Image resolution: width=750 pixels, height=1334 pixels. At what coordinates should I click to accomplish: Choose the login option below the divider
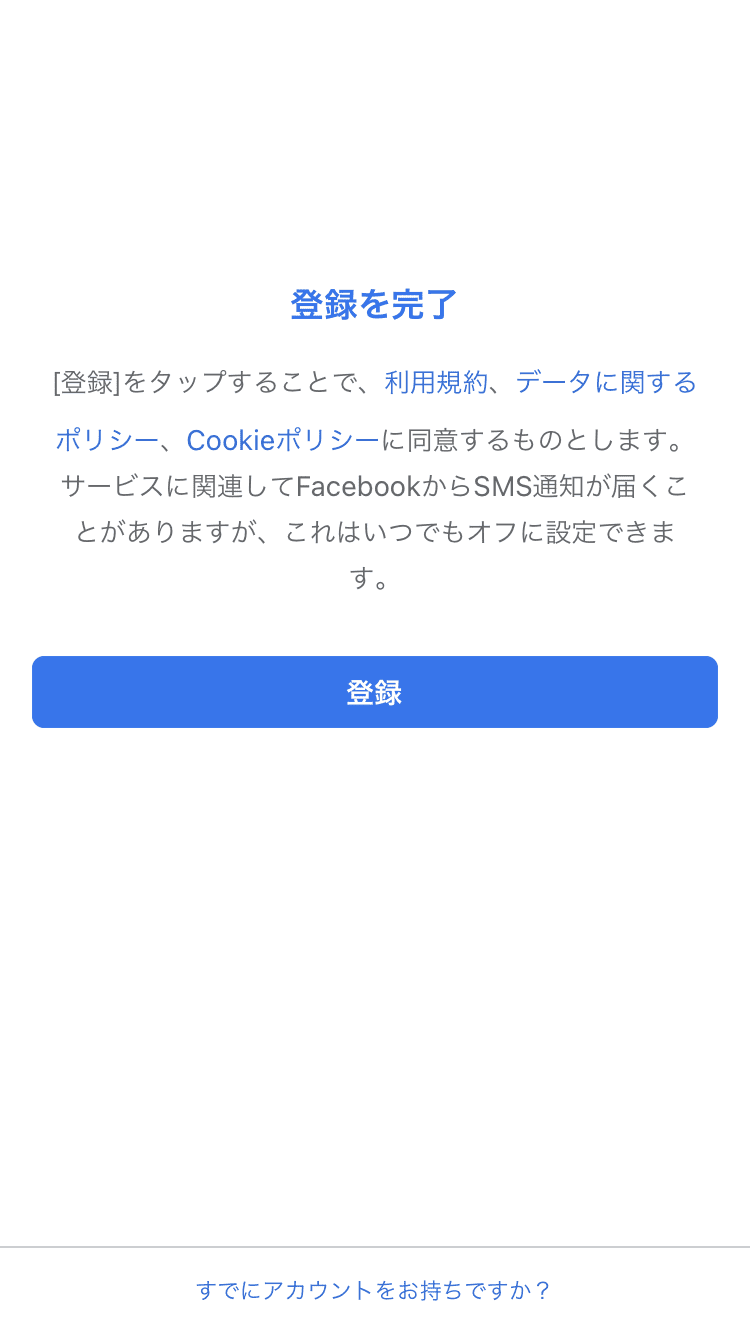[x=375, y=1291]
